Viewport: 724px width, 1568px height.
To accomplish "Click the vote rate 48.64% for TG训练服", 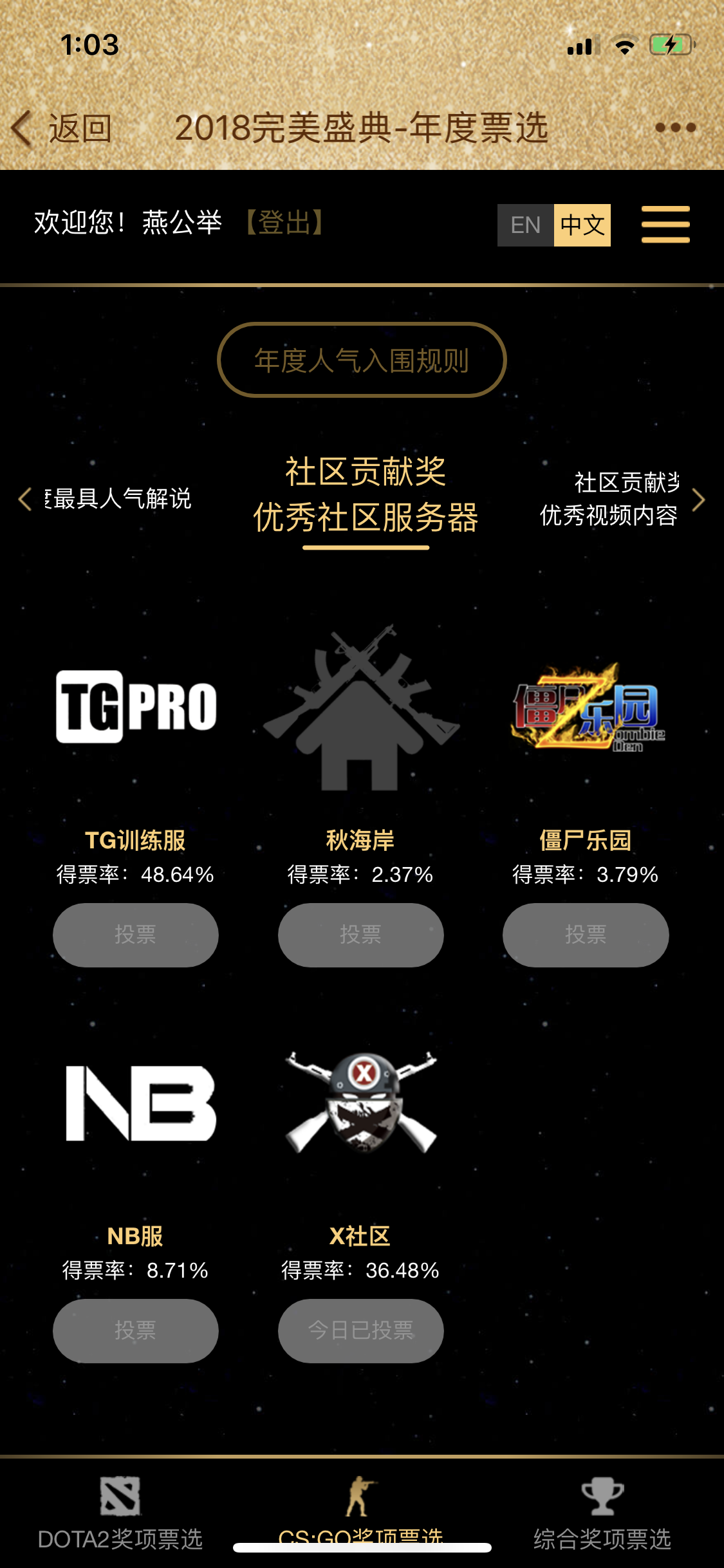I will (x=135, y=875).
